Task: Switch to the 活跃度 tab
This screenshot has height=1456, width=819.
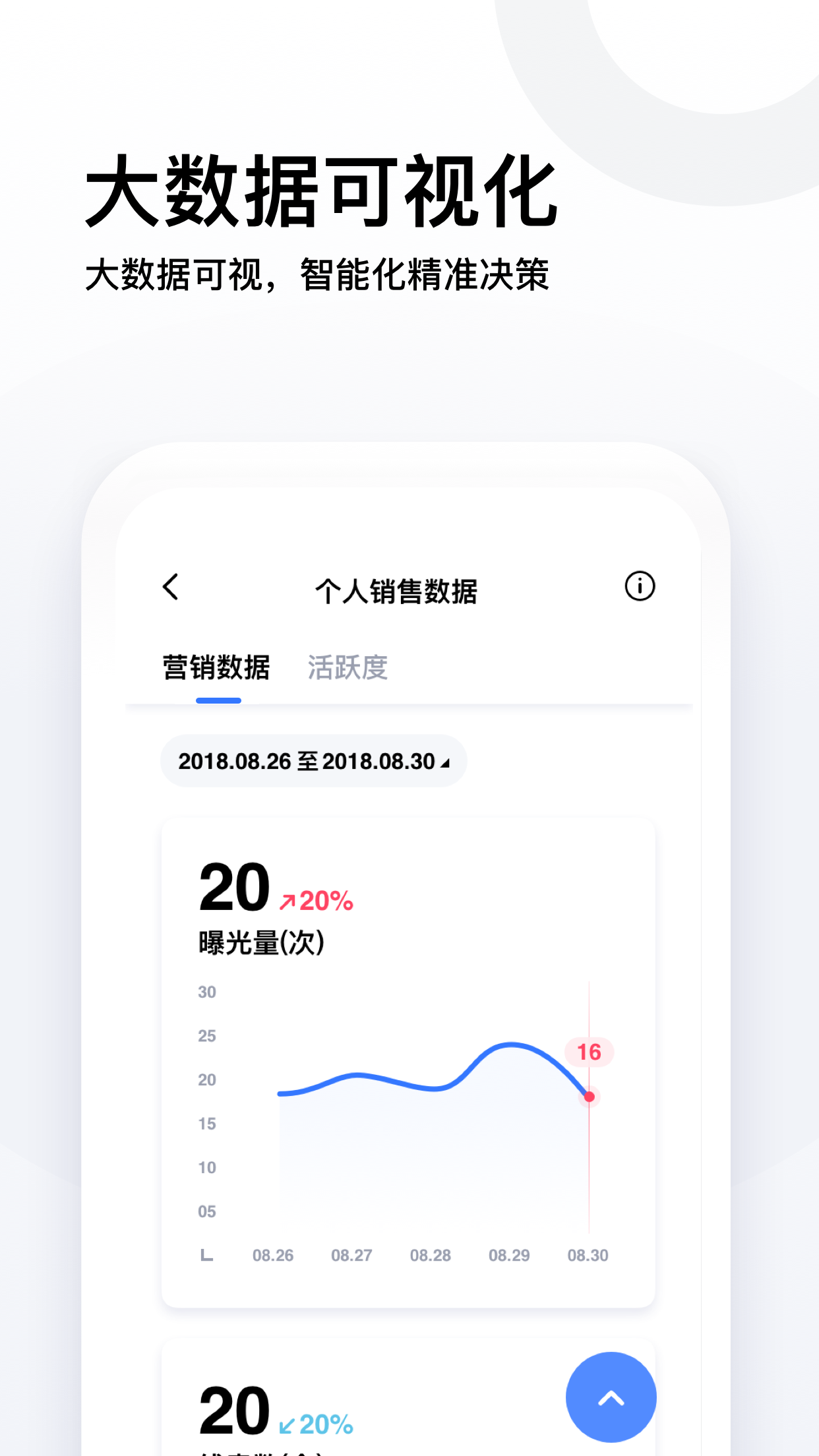Action: click(347, 667)
